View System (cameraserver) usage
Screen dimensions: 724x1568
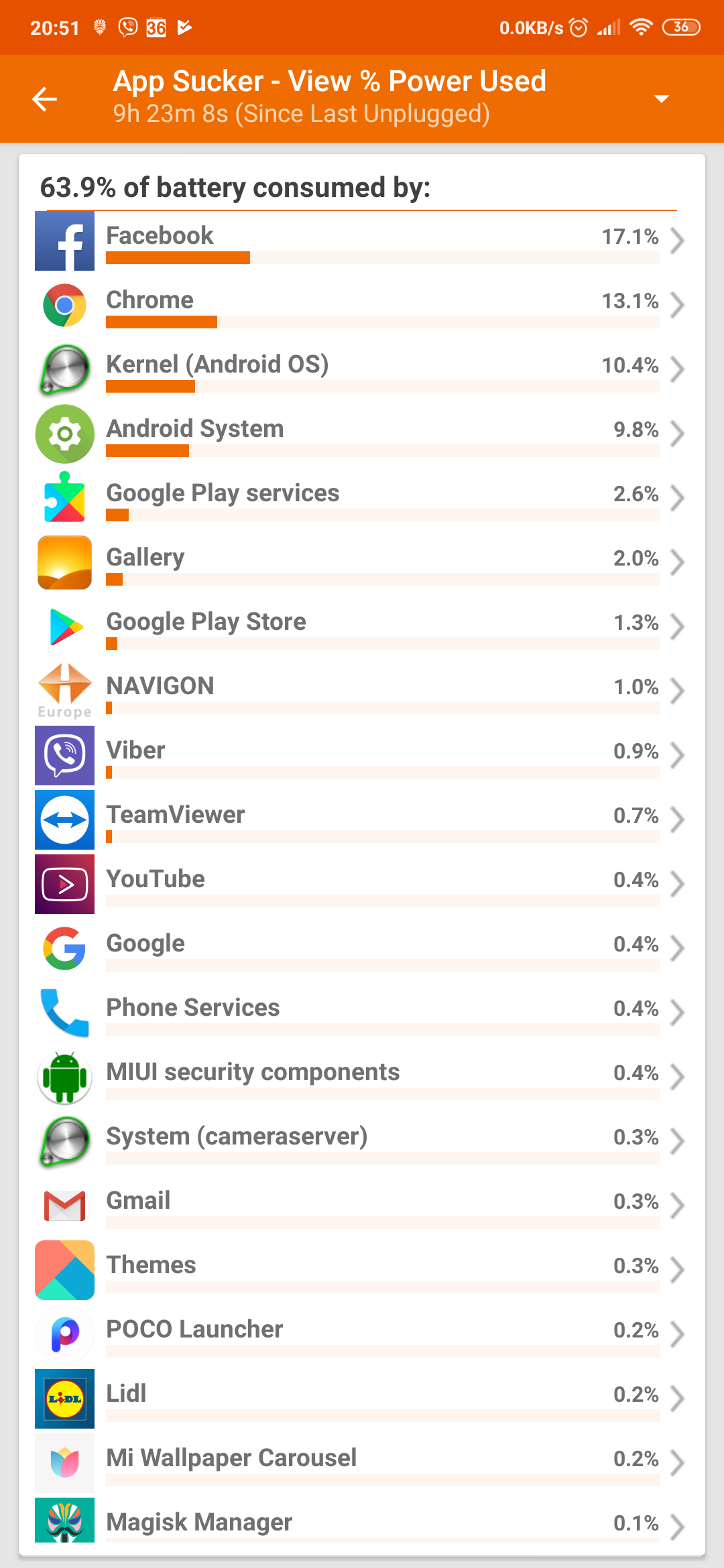(362, 1142)
